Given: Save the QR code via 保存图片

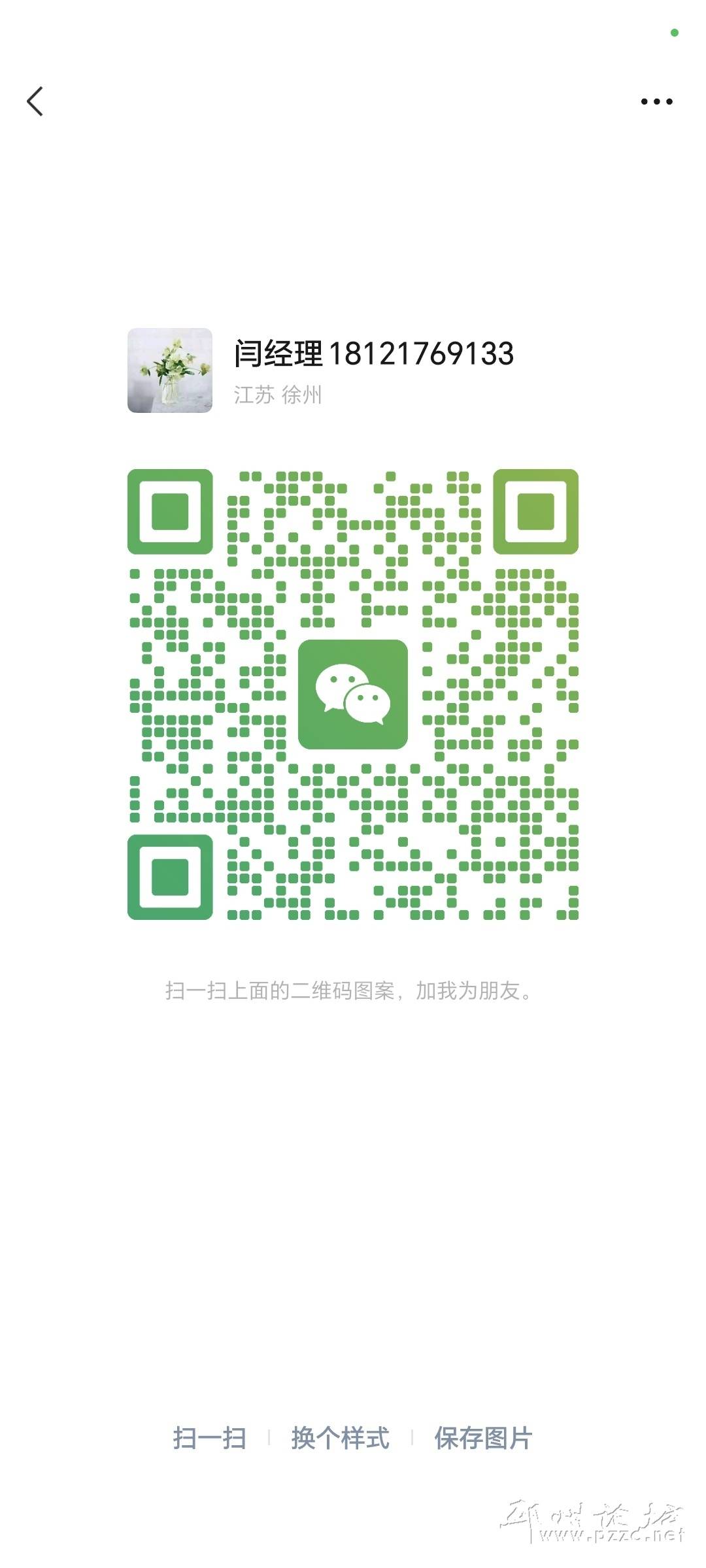Looking at the screenshot, I should [x=483, y=1438].
